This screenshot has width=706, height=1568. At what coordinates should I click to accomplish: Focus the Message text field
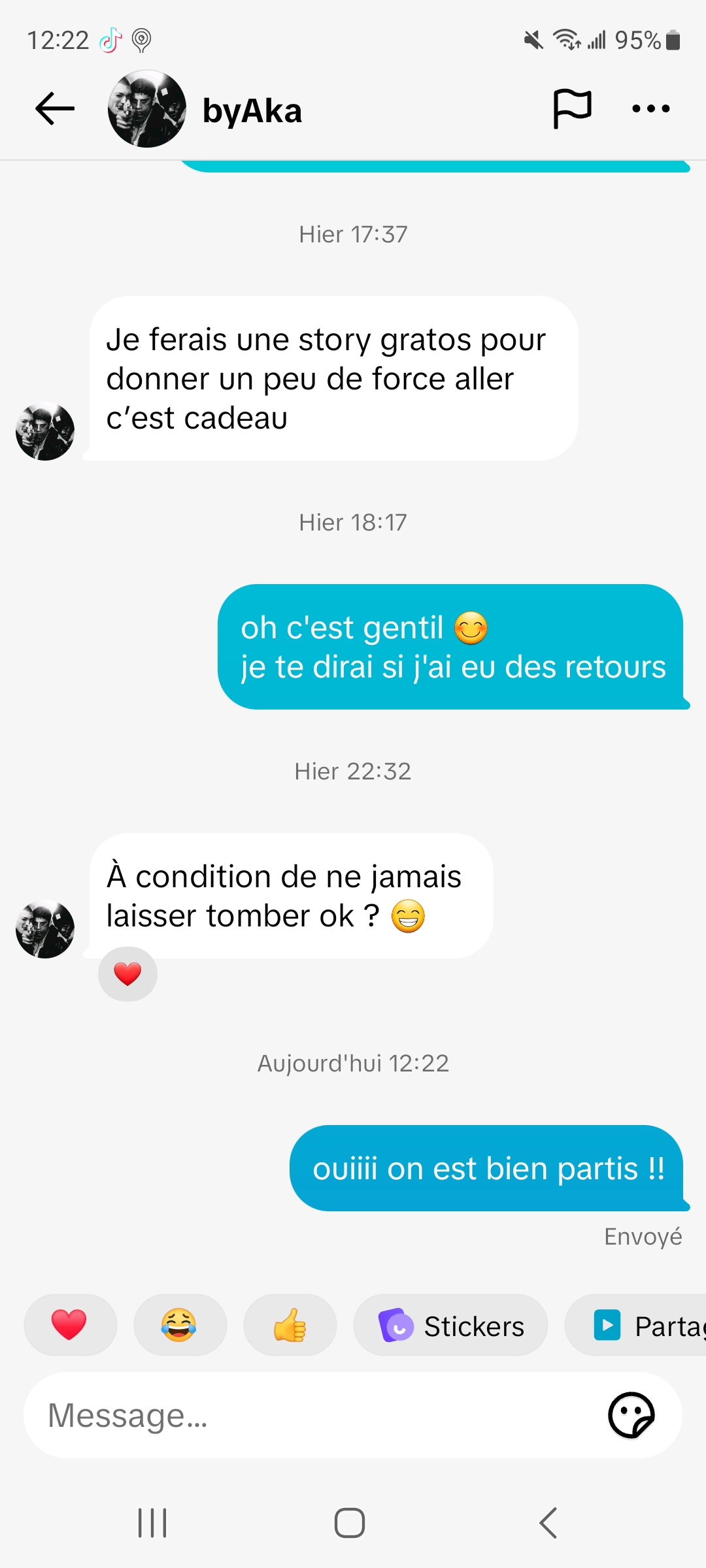[314, 1416]
